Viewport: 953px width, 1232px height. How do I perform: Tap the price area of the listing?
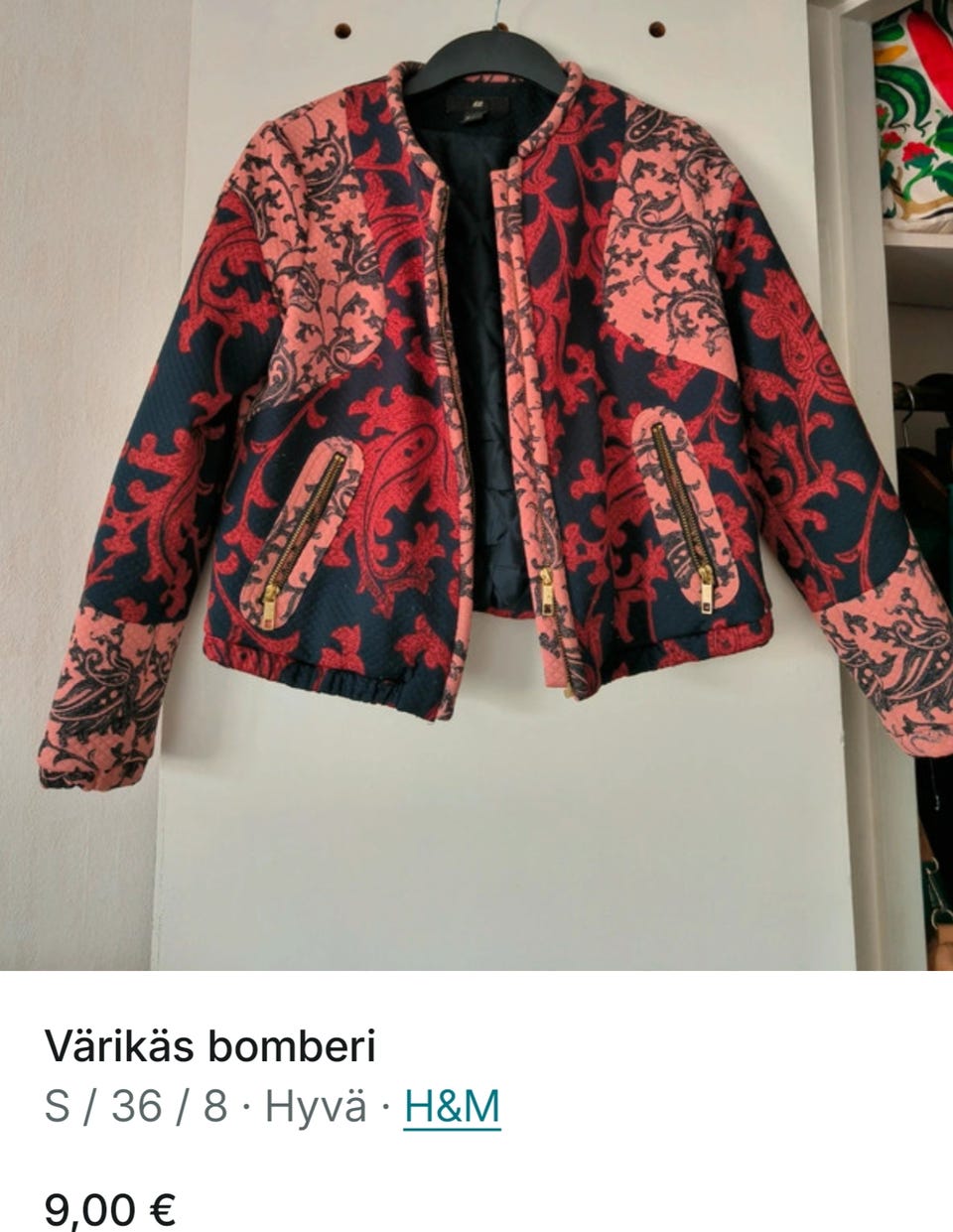[109, 1209]
